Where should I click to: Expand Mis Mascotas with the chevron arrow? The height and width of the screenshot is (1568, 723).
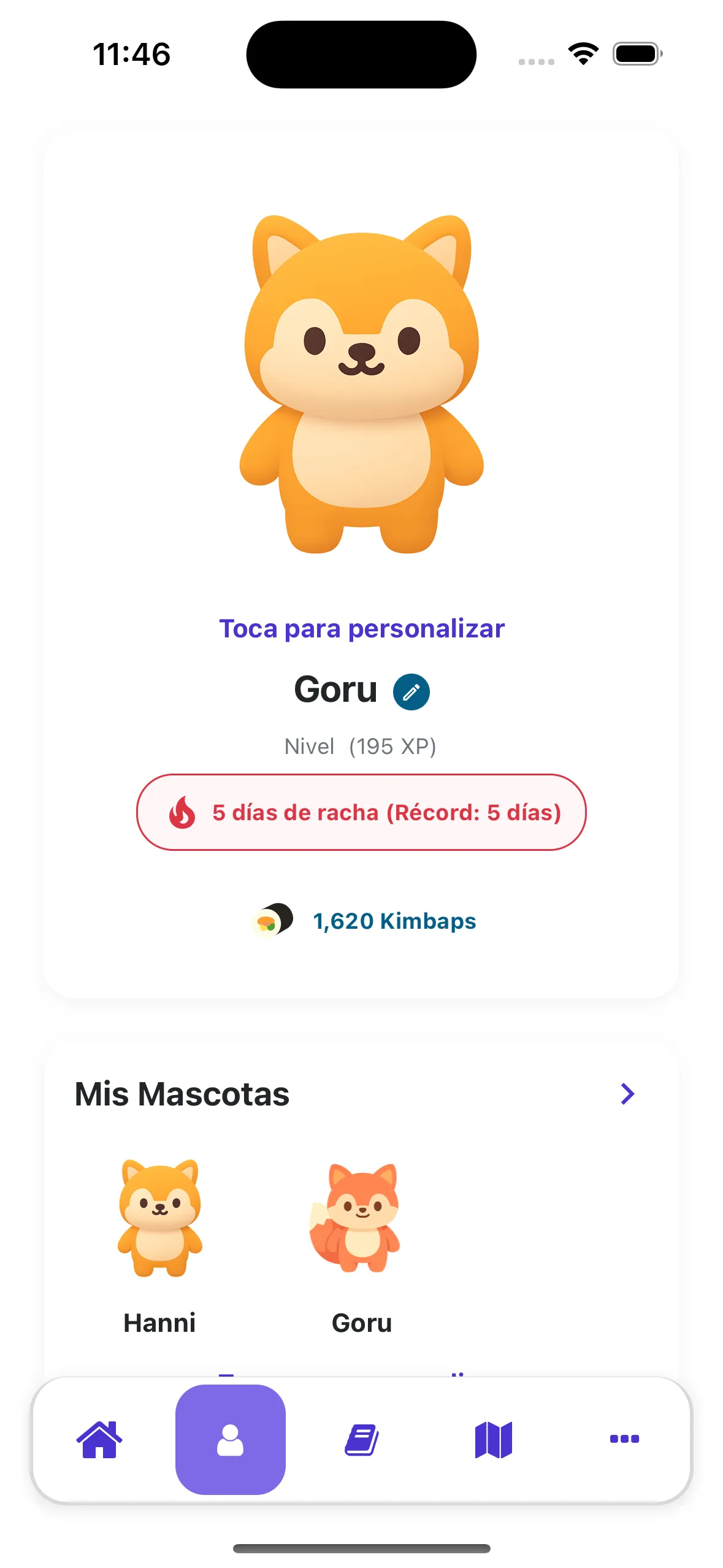point(627,1094)
